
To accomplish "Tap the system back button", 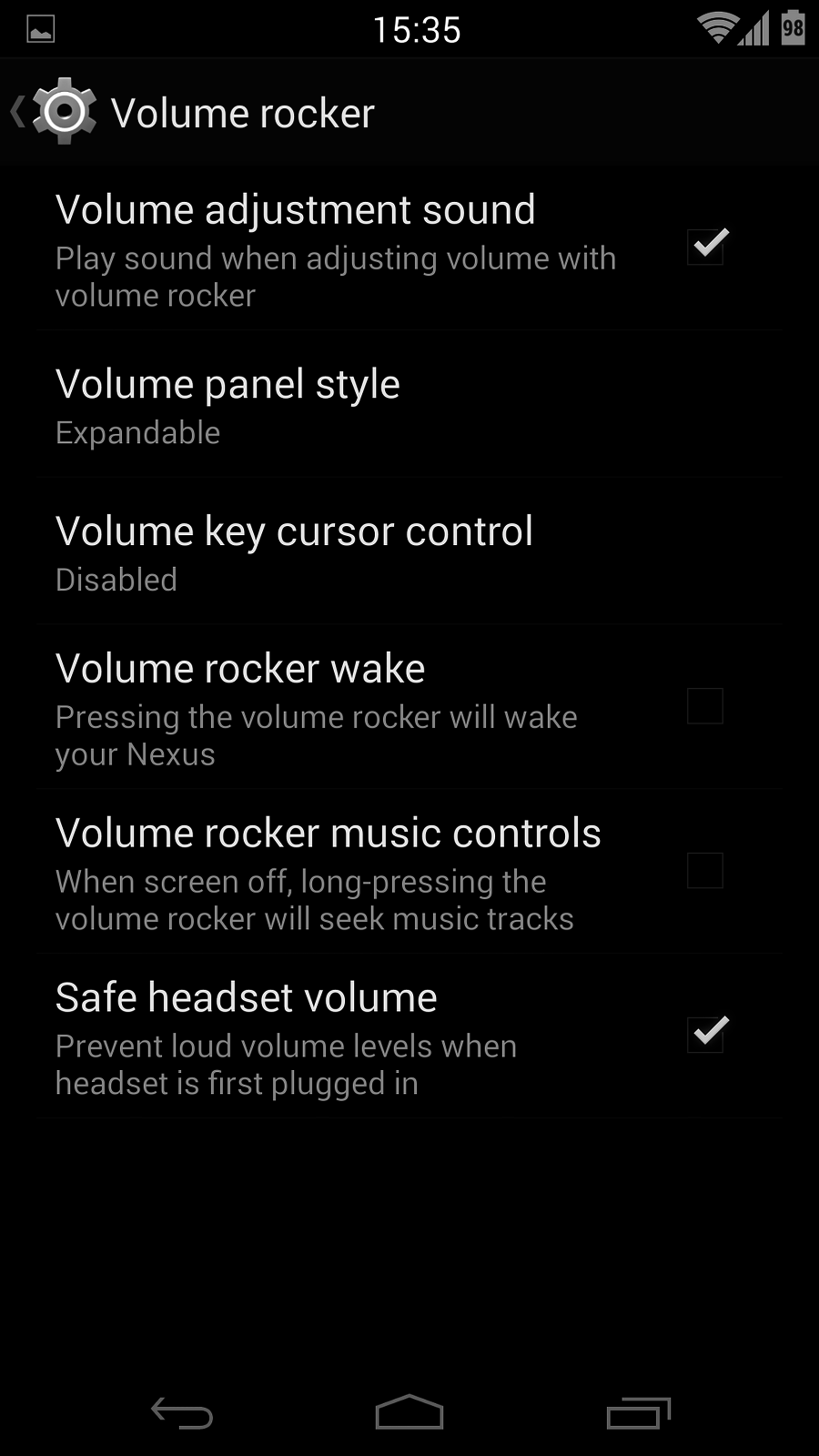I will pos(182,1413).
